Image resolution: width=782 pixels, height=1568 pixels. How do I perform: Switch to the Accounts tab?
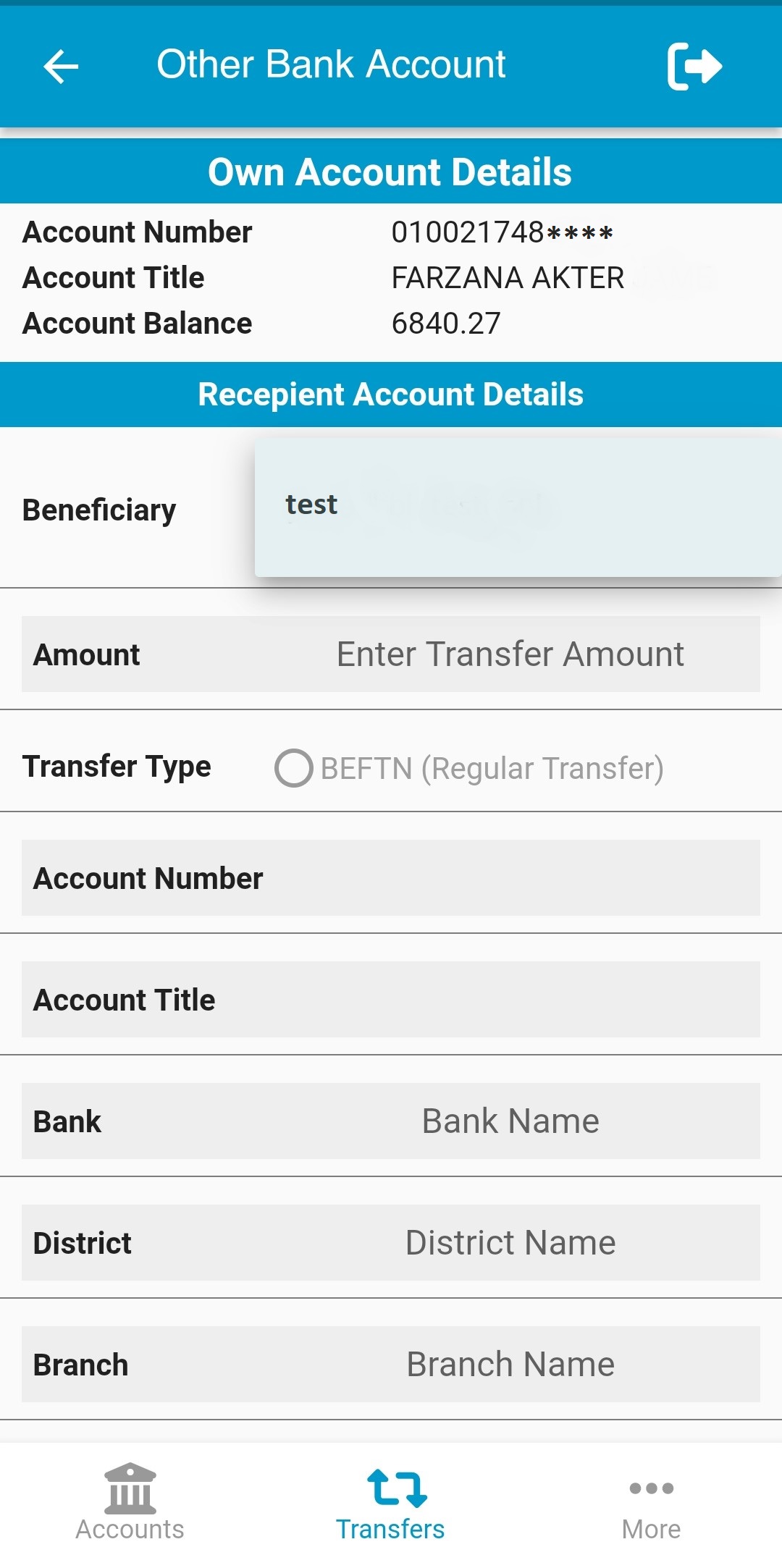click(130, 1503)
